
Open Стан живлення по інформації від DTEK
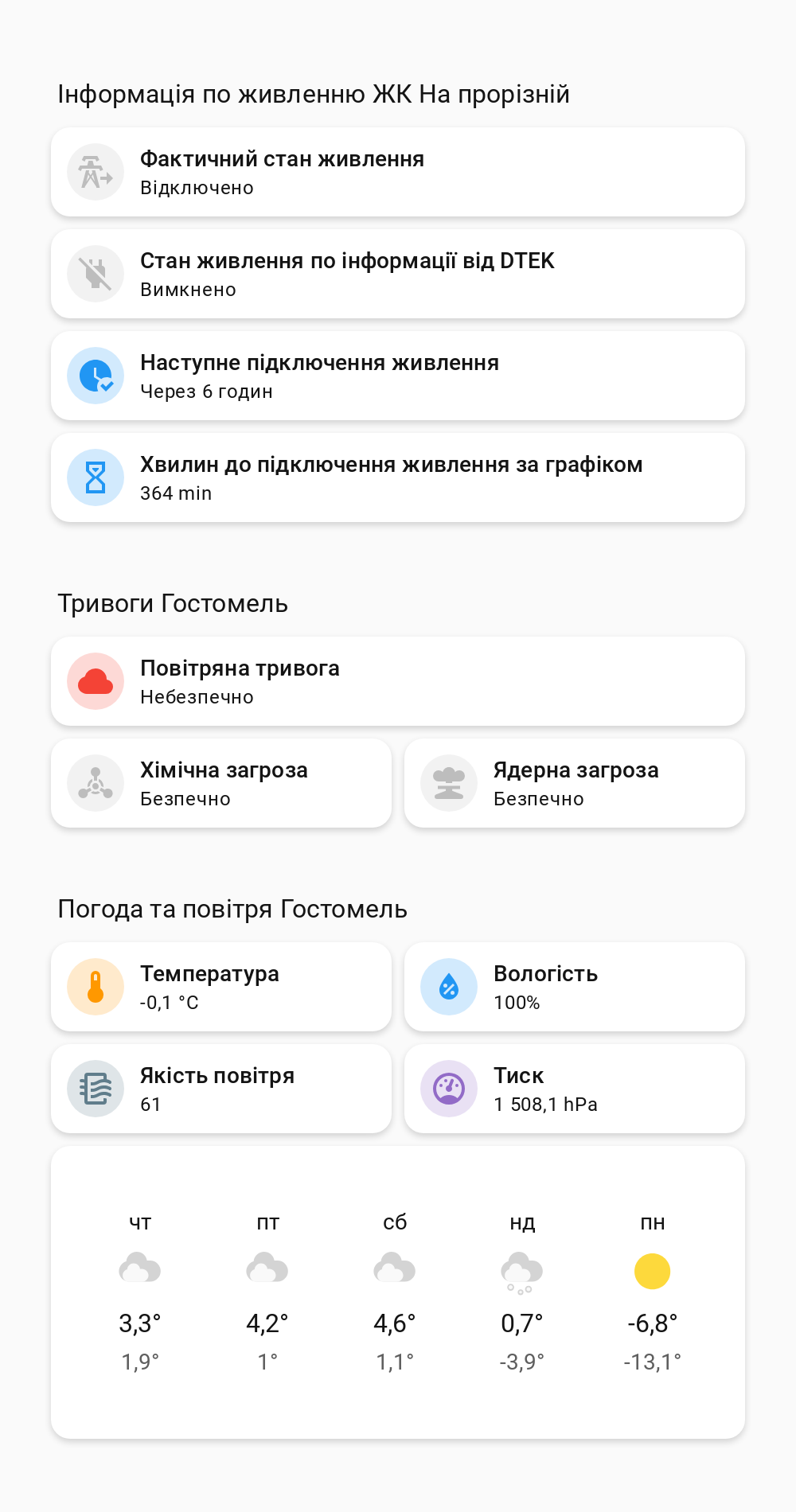coord(398,274)
